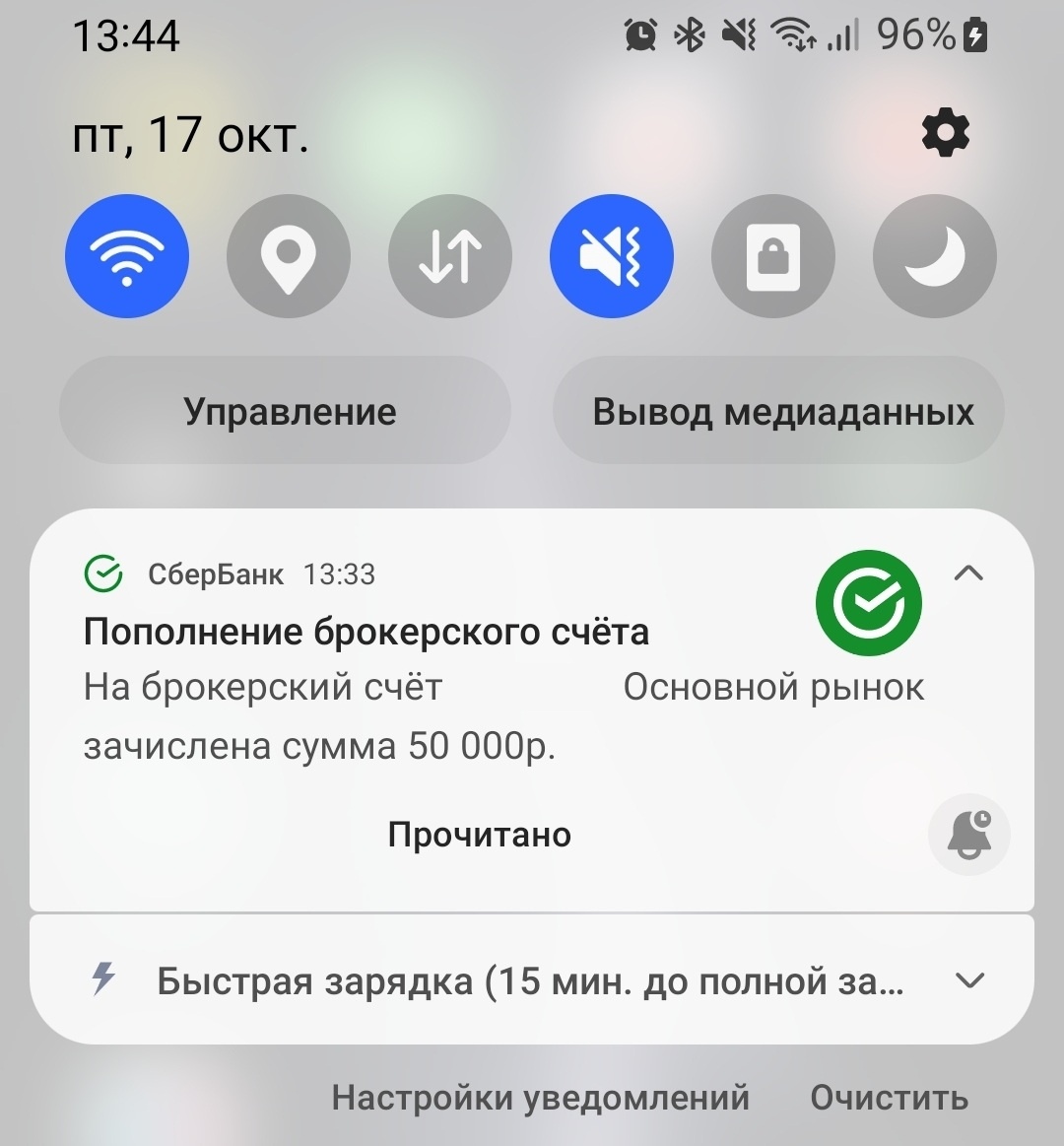
Task: Unmute sound via the vibrate icon
Action: click(x=612, y=255)
